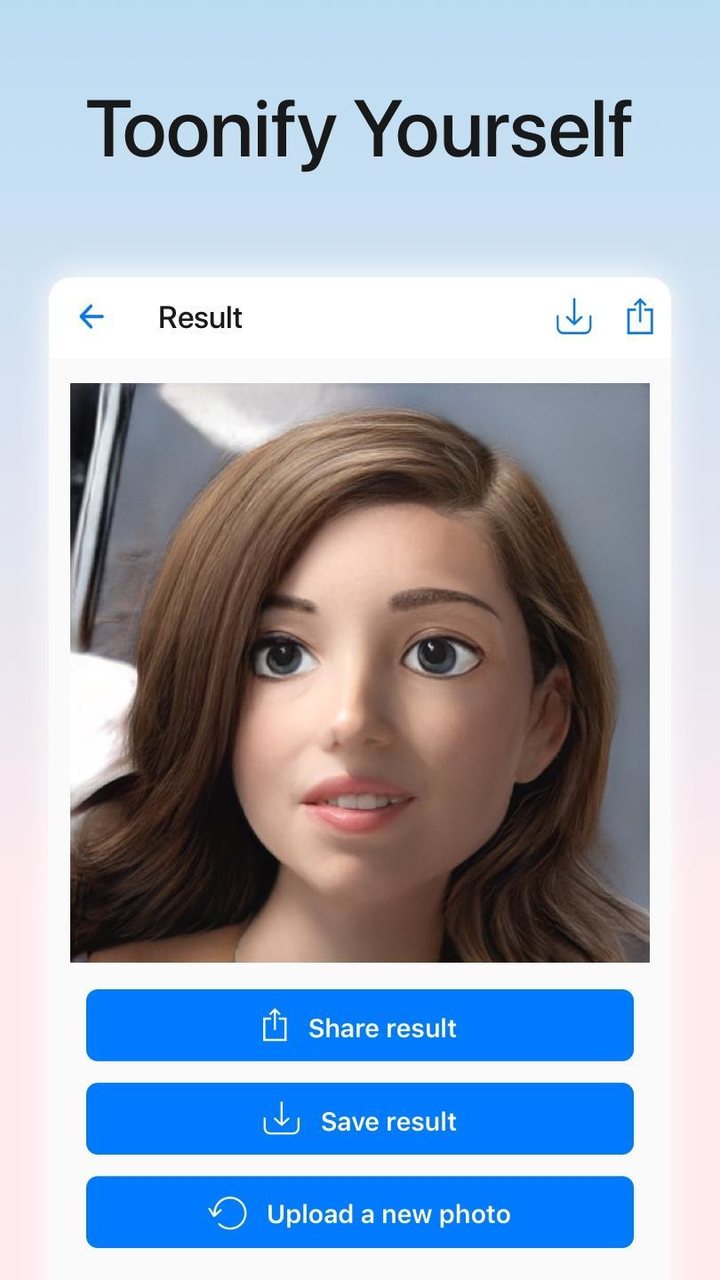Open the toonified portrait preview
Image resolution: width=720 pixels, height=1280 pixels.
(x=360, y=668)
